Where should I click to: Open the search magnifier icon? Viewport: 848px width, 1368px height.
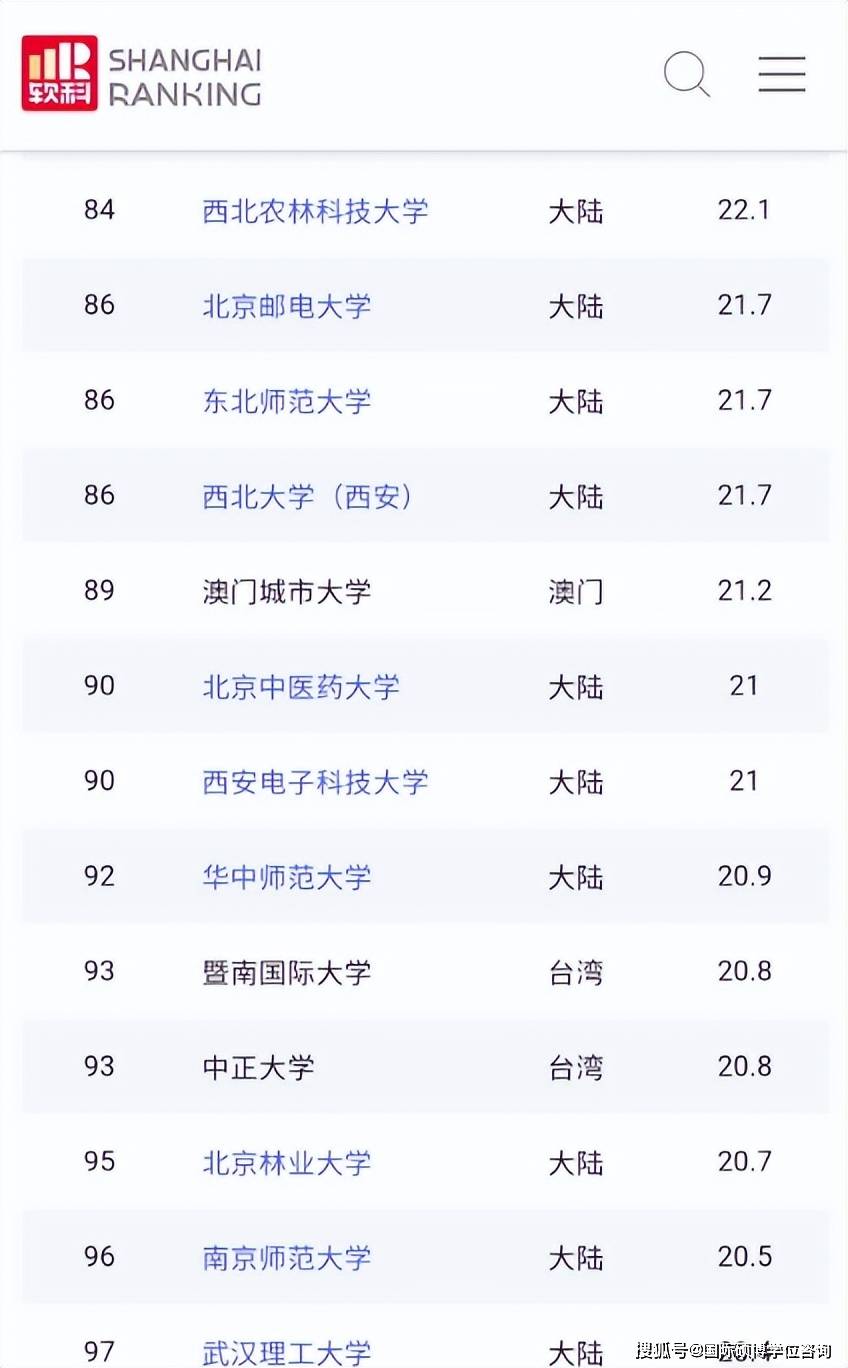(687, 74)
